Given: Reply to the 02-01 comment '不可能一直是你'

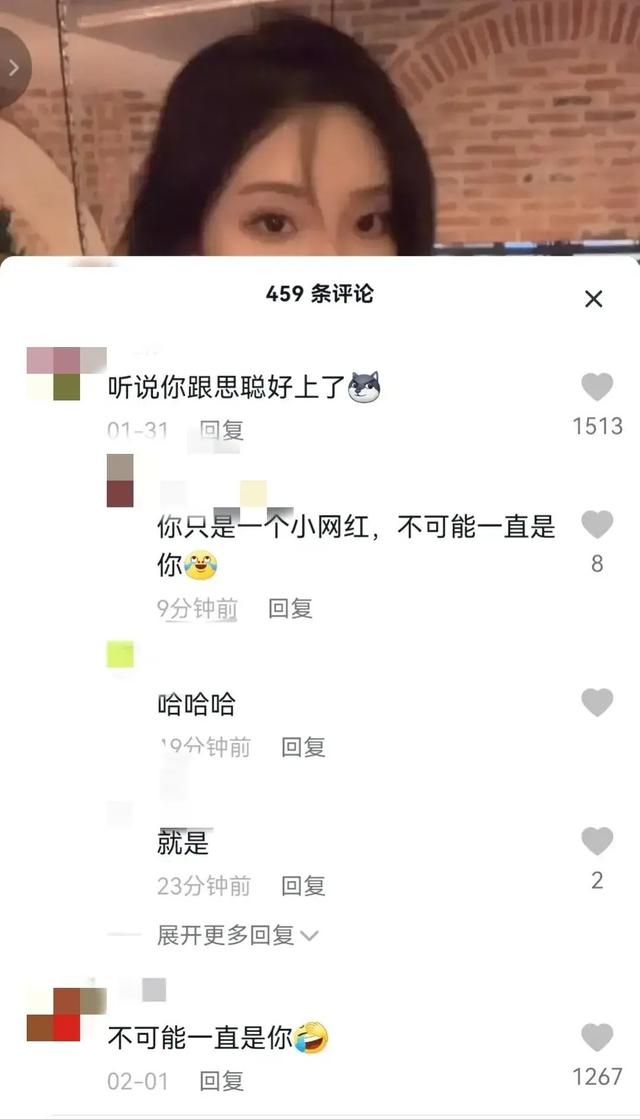Looking at the screenshot, I should point(222,1081).
